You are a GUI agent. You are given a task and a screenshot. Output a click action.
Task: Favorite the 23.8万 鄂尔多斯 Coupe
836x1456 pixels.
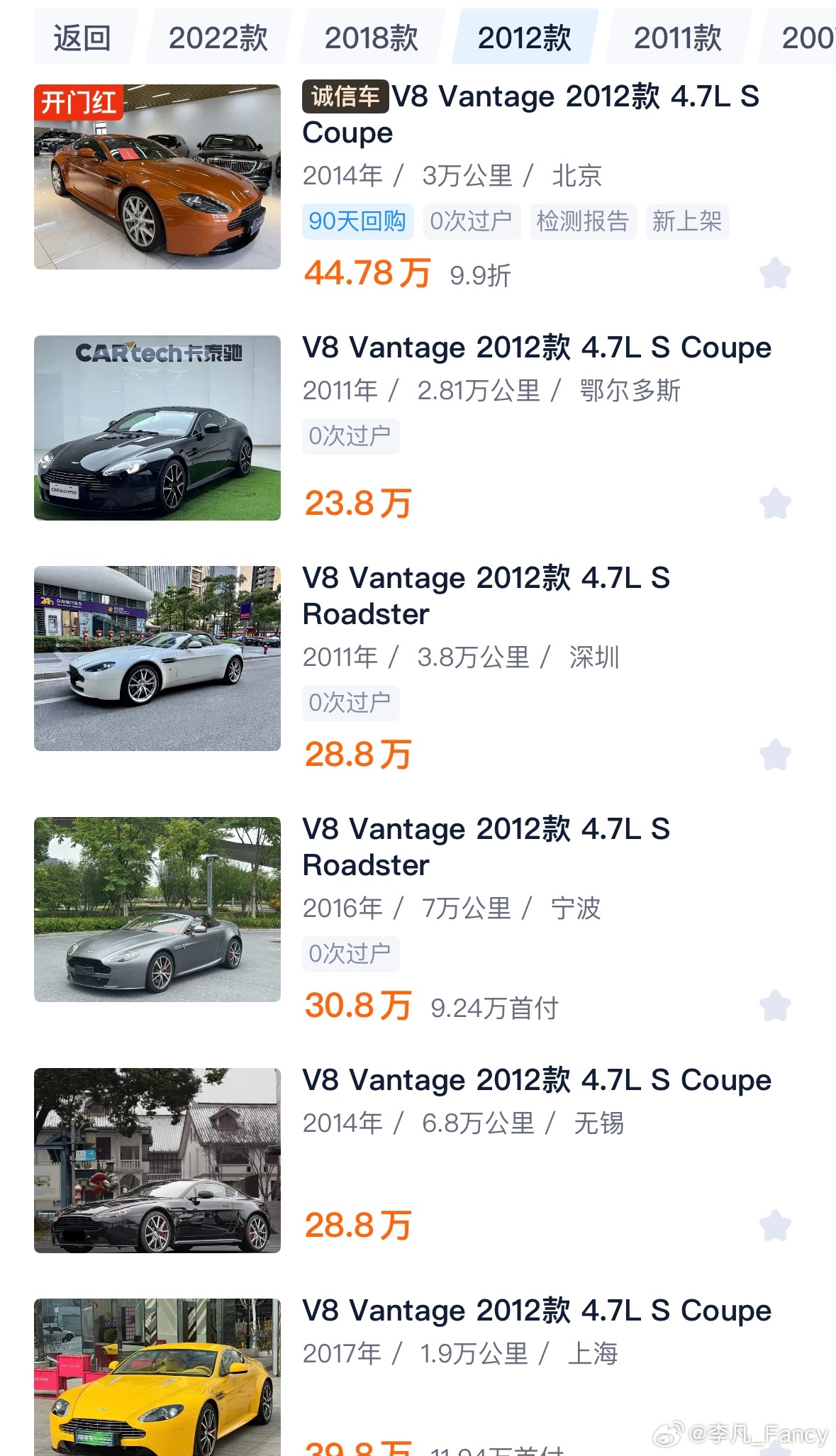775,504
